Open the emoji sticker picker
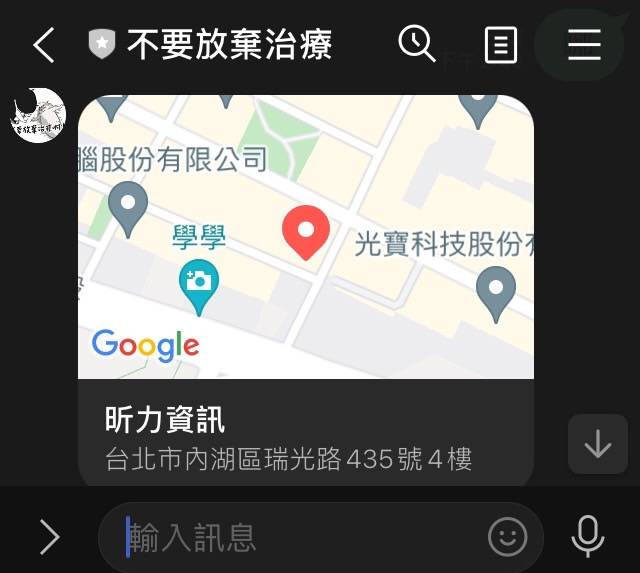The image size is (640, 573). pyautogui.click(x=507, y=538)
